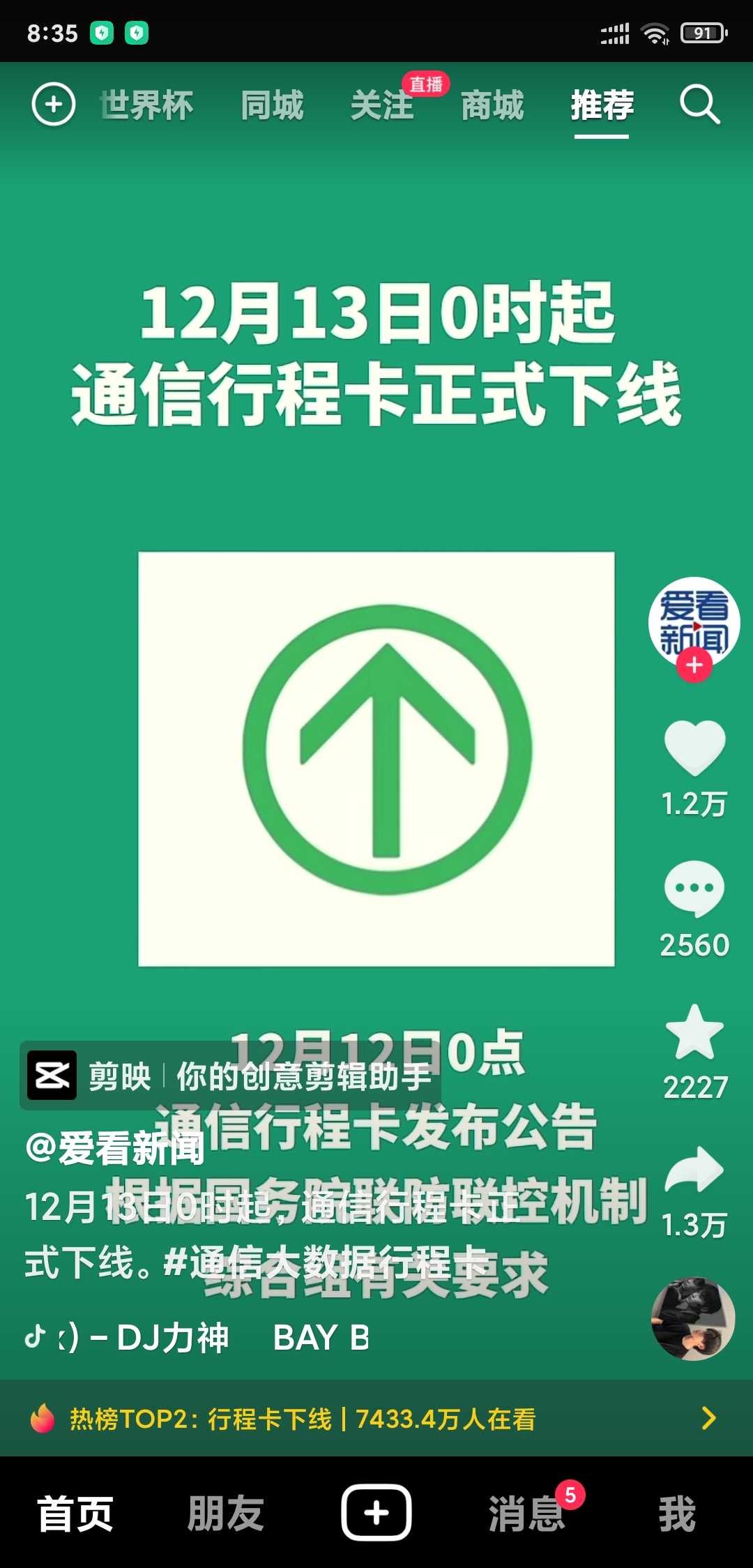
Task: Go to the 商城 tab
Action: 492,105
